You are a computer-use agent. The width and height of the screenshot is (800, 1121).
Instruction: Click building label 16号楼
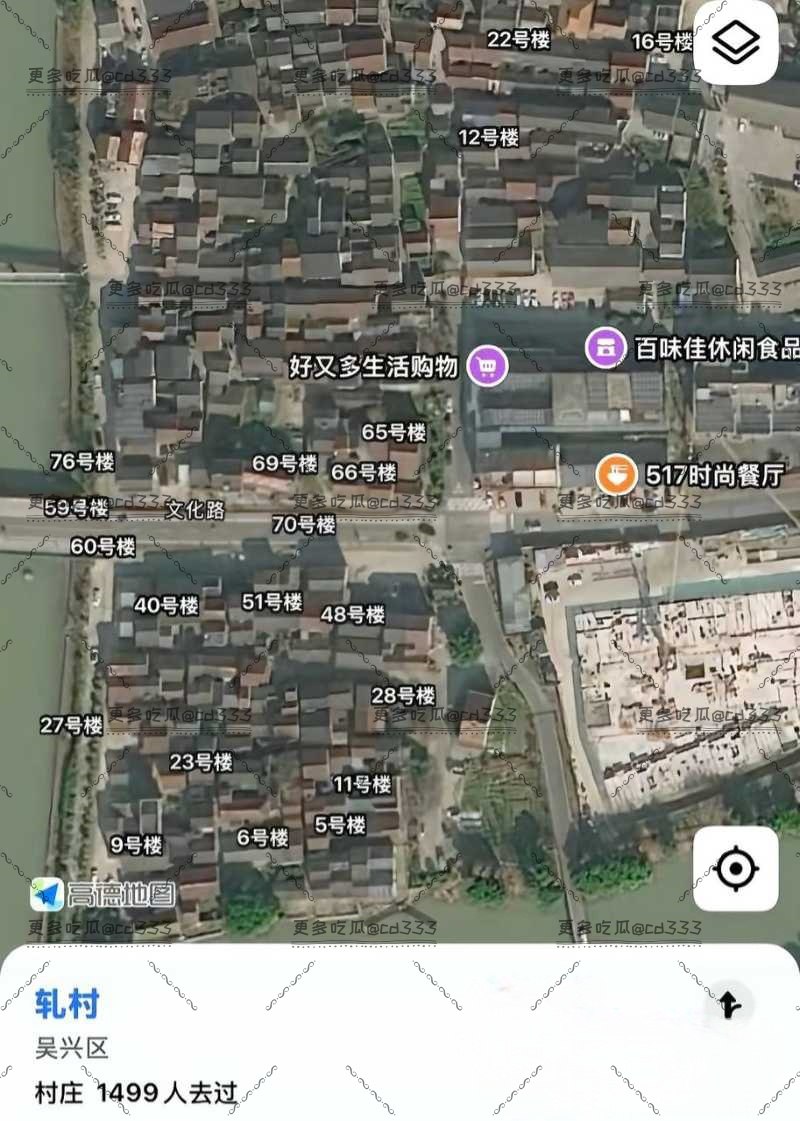coord(660,41)
